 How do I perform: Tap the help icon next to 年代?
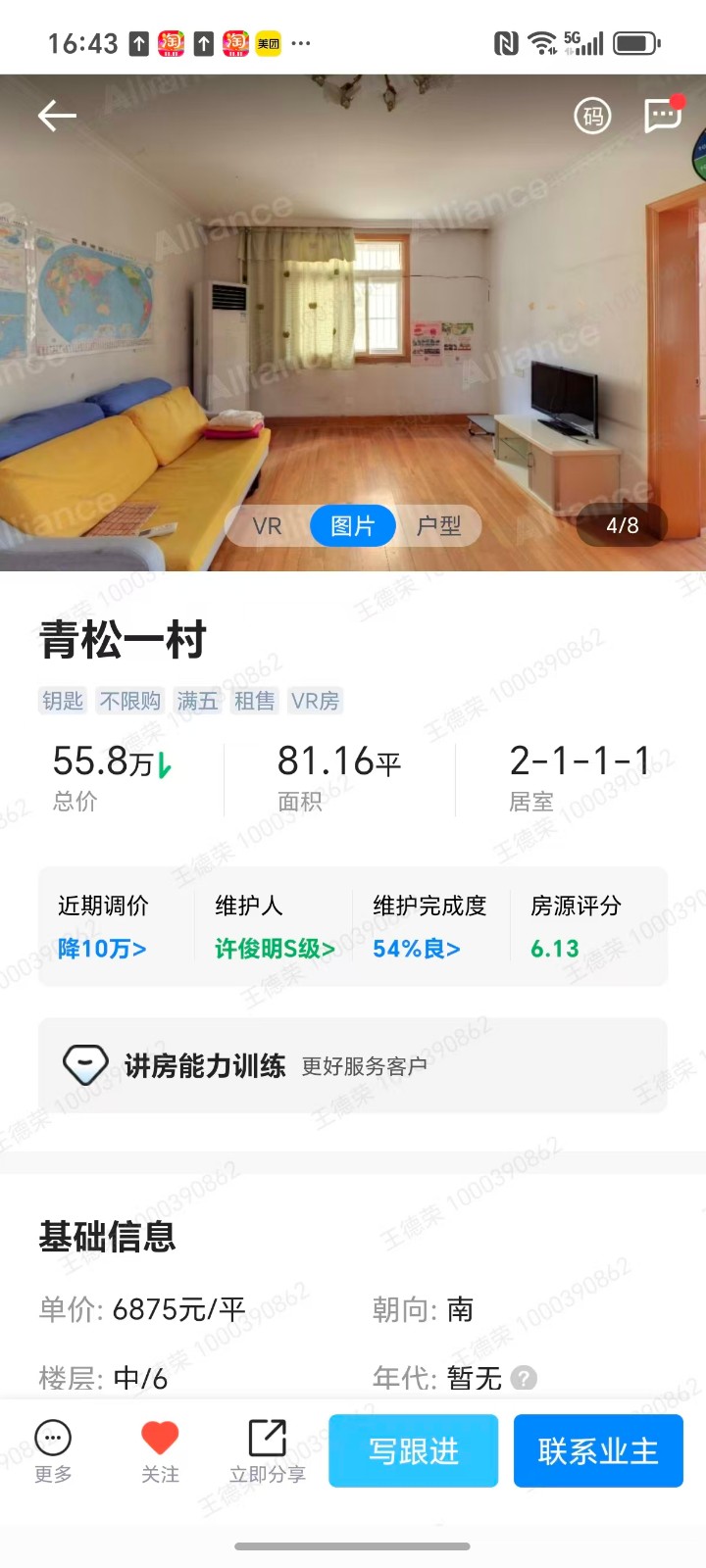point(525,1378)
